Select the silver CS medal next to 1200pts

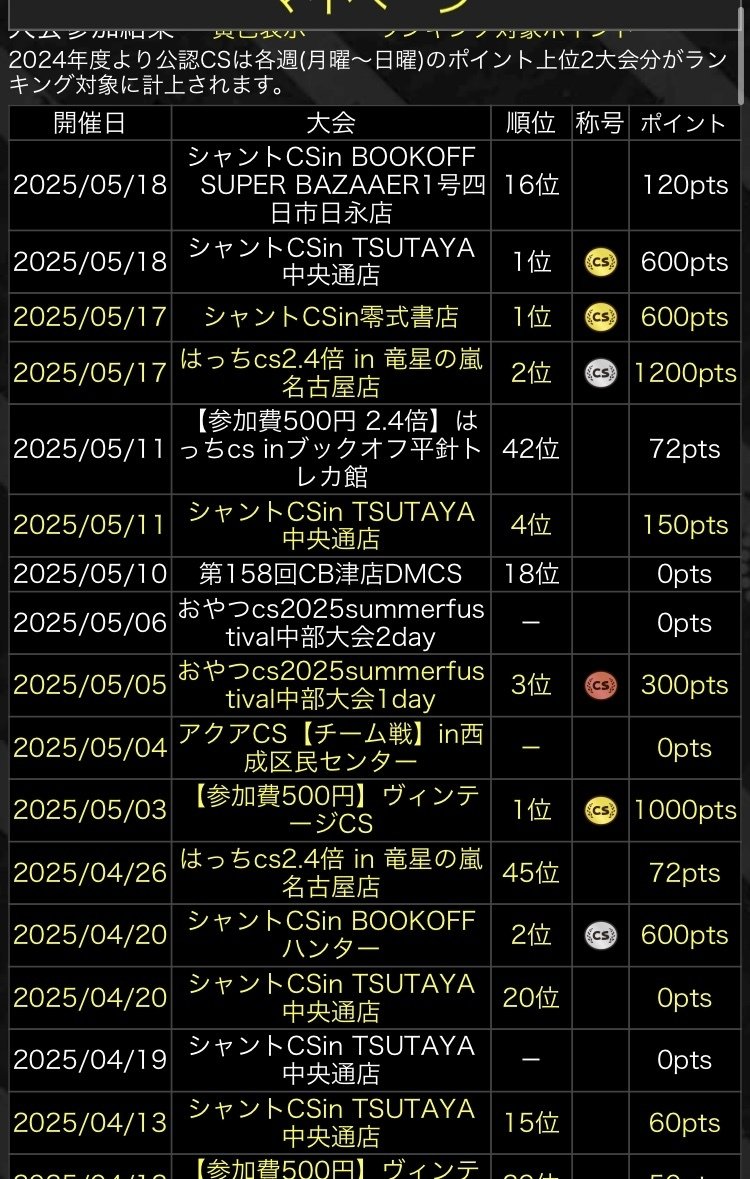(598, 372)
